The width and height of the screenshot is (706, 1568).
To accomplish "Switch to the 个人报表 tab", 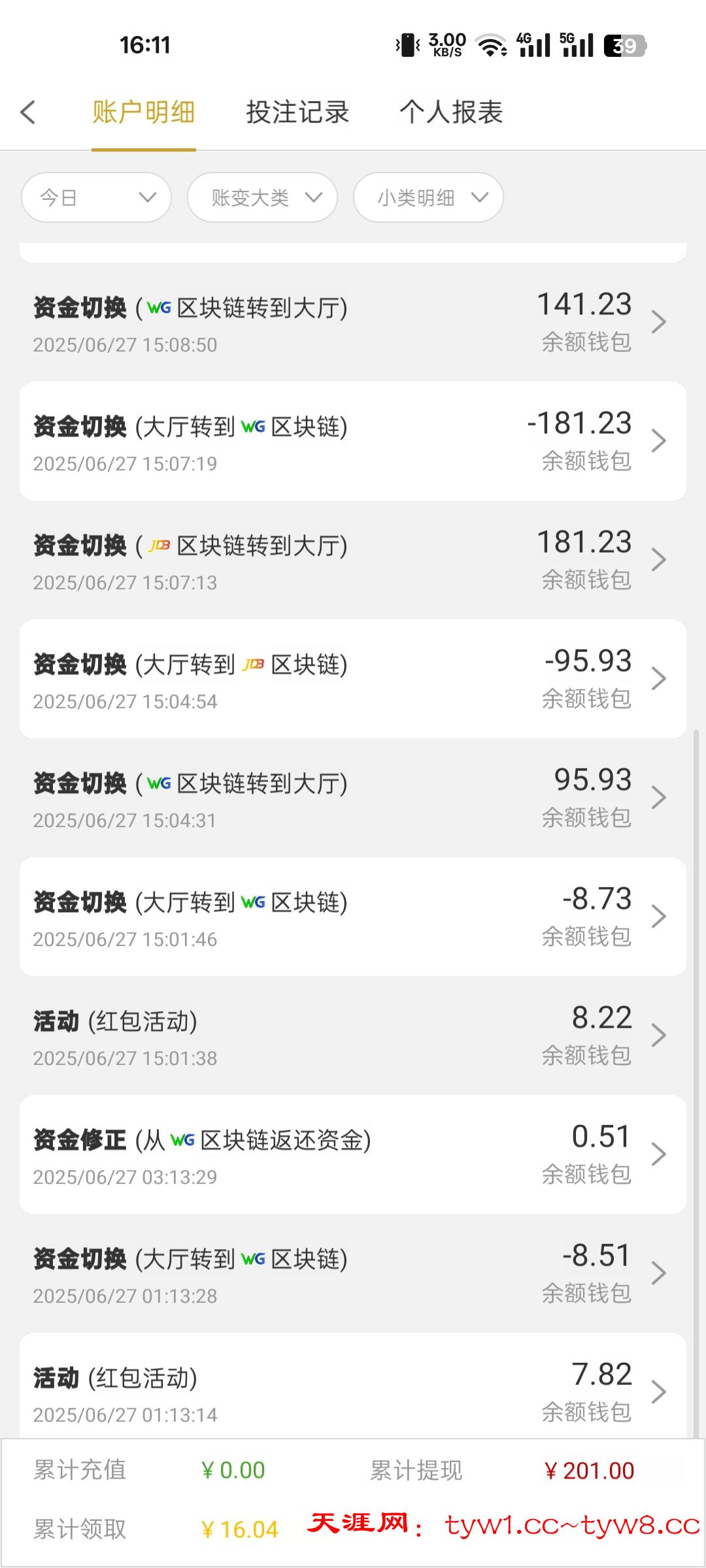I will coord(451,112).
